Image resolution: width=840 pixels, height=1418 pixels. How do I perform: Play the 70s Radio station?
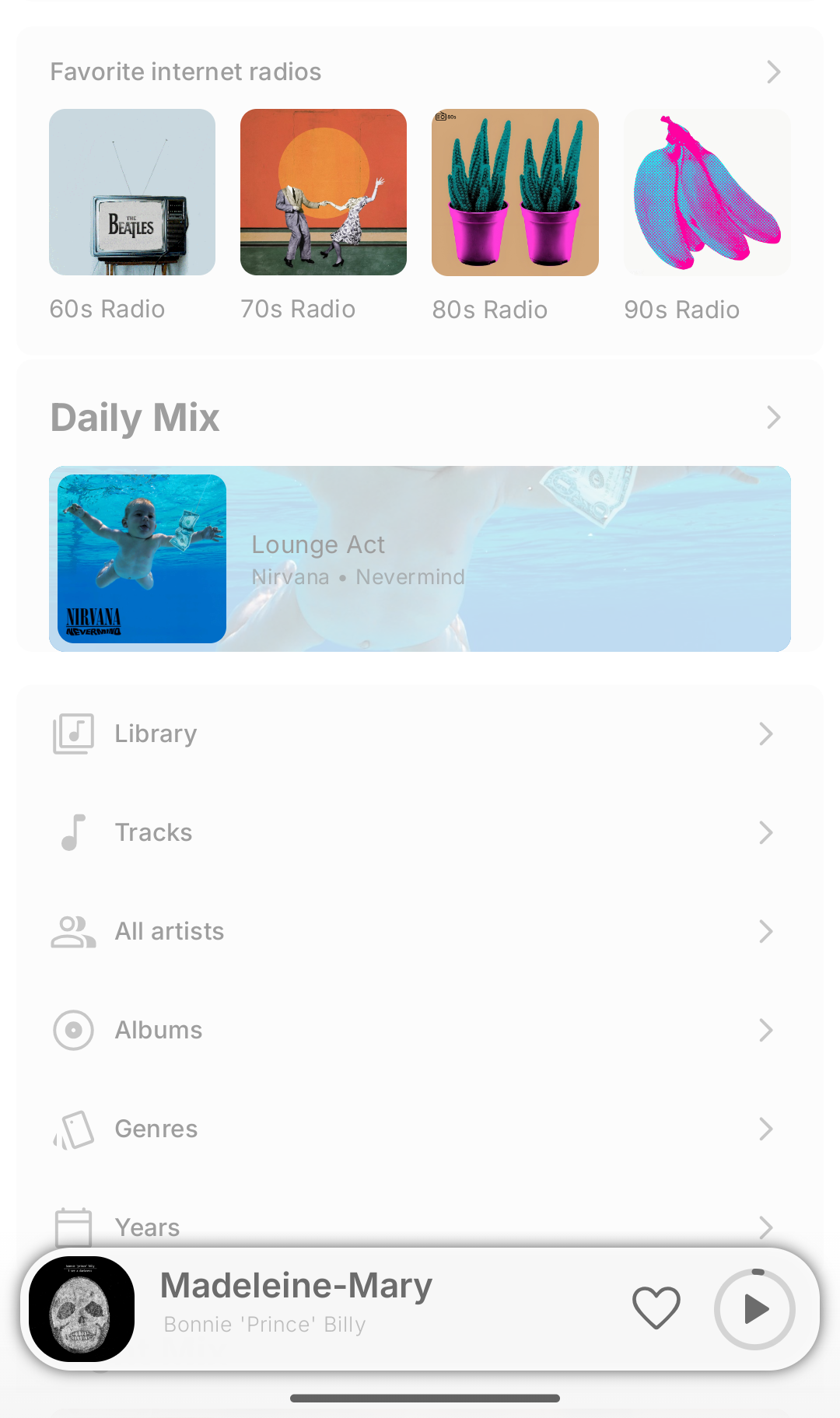point(324,192)
